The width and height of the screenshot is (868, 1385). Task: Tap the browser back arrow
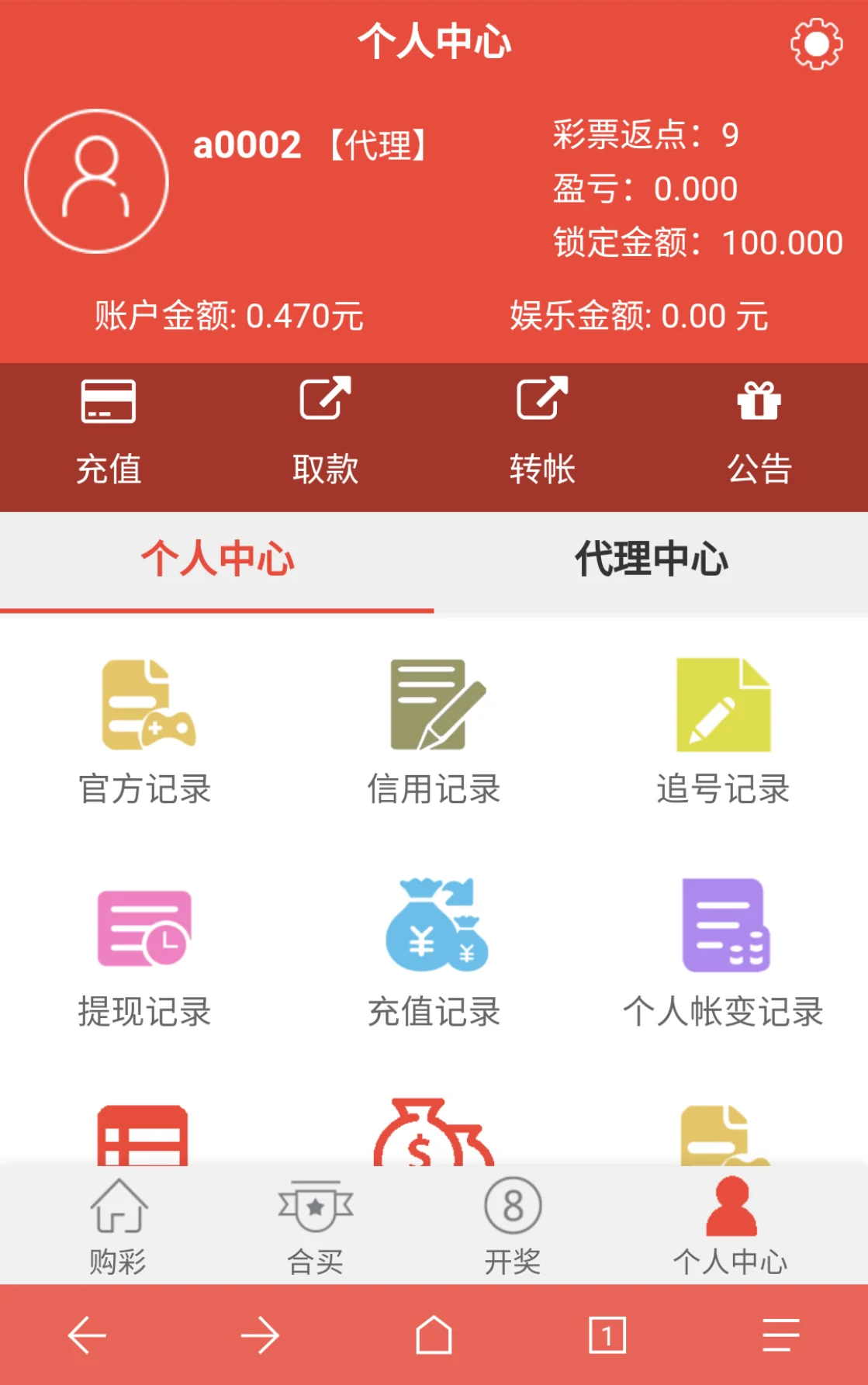[x=87, y=1335]
